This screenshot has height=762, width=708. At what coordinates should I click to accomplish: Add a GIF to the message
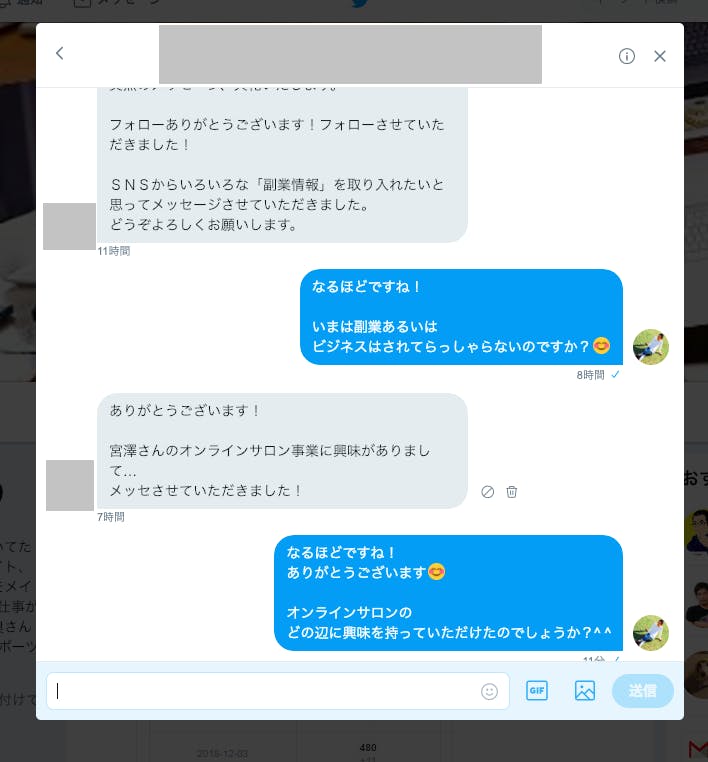tap(537, 691)
